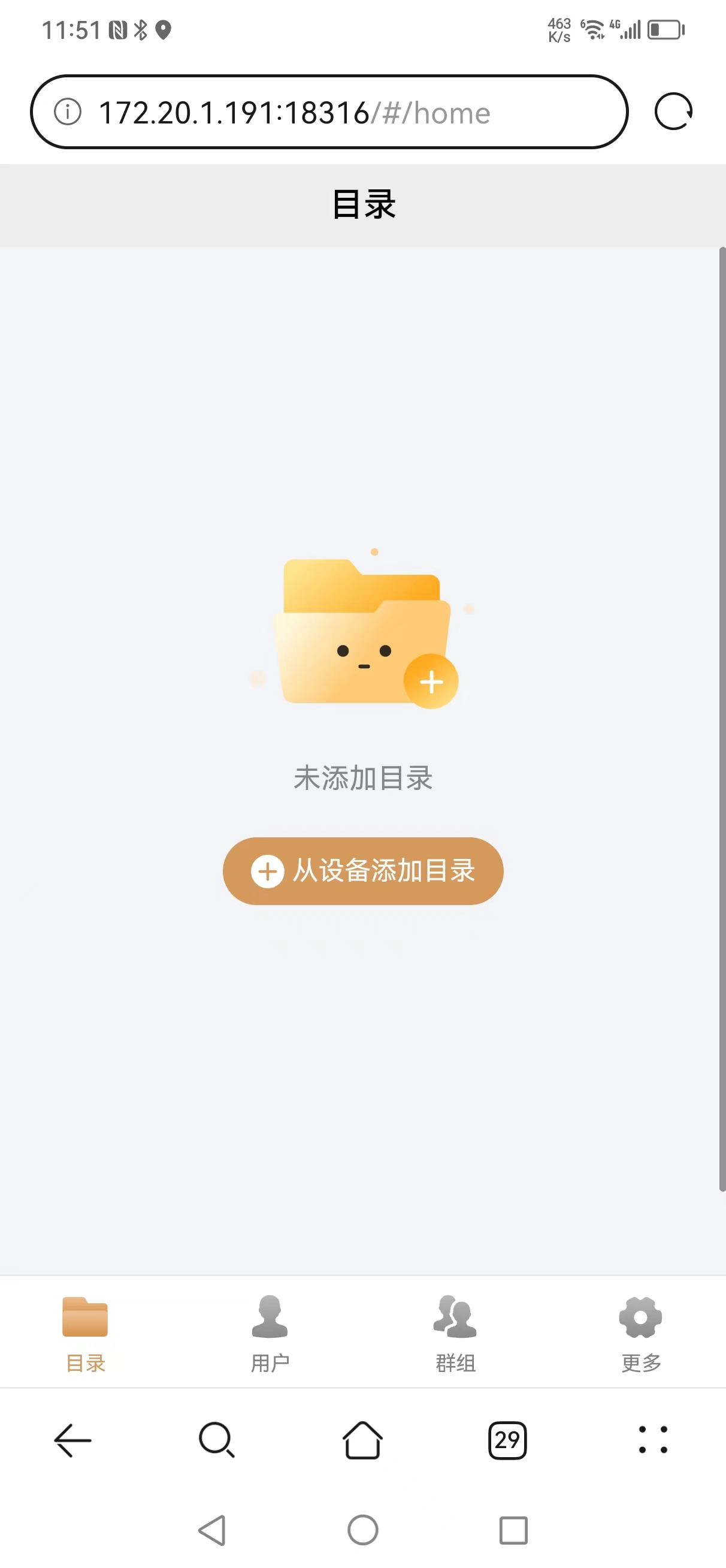Go back with the browser arrow

[73, 1440]
